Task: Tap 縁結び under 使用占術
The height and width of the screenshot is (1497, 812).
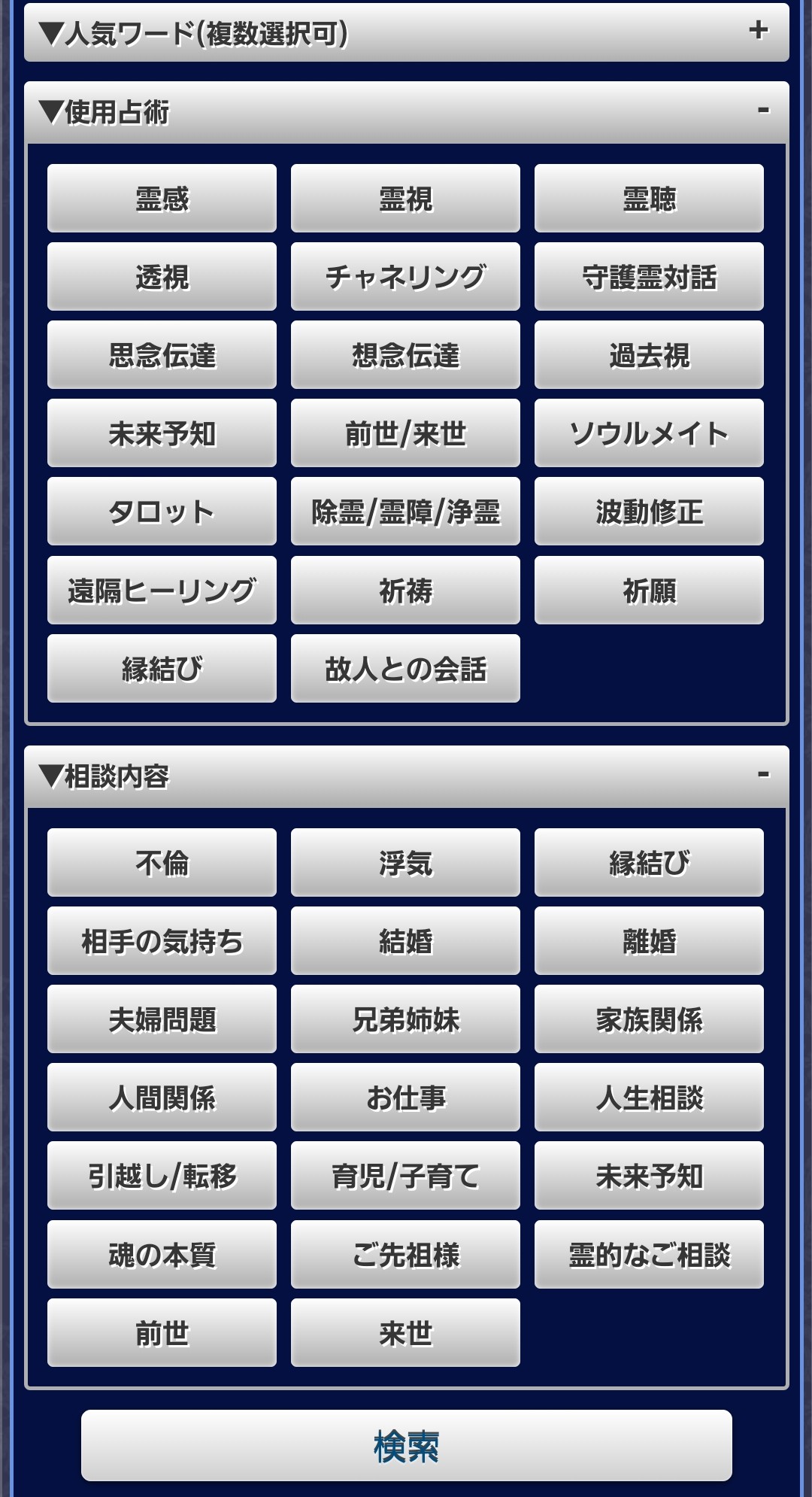Action: pyautogui.click(x=162, y=669)
